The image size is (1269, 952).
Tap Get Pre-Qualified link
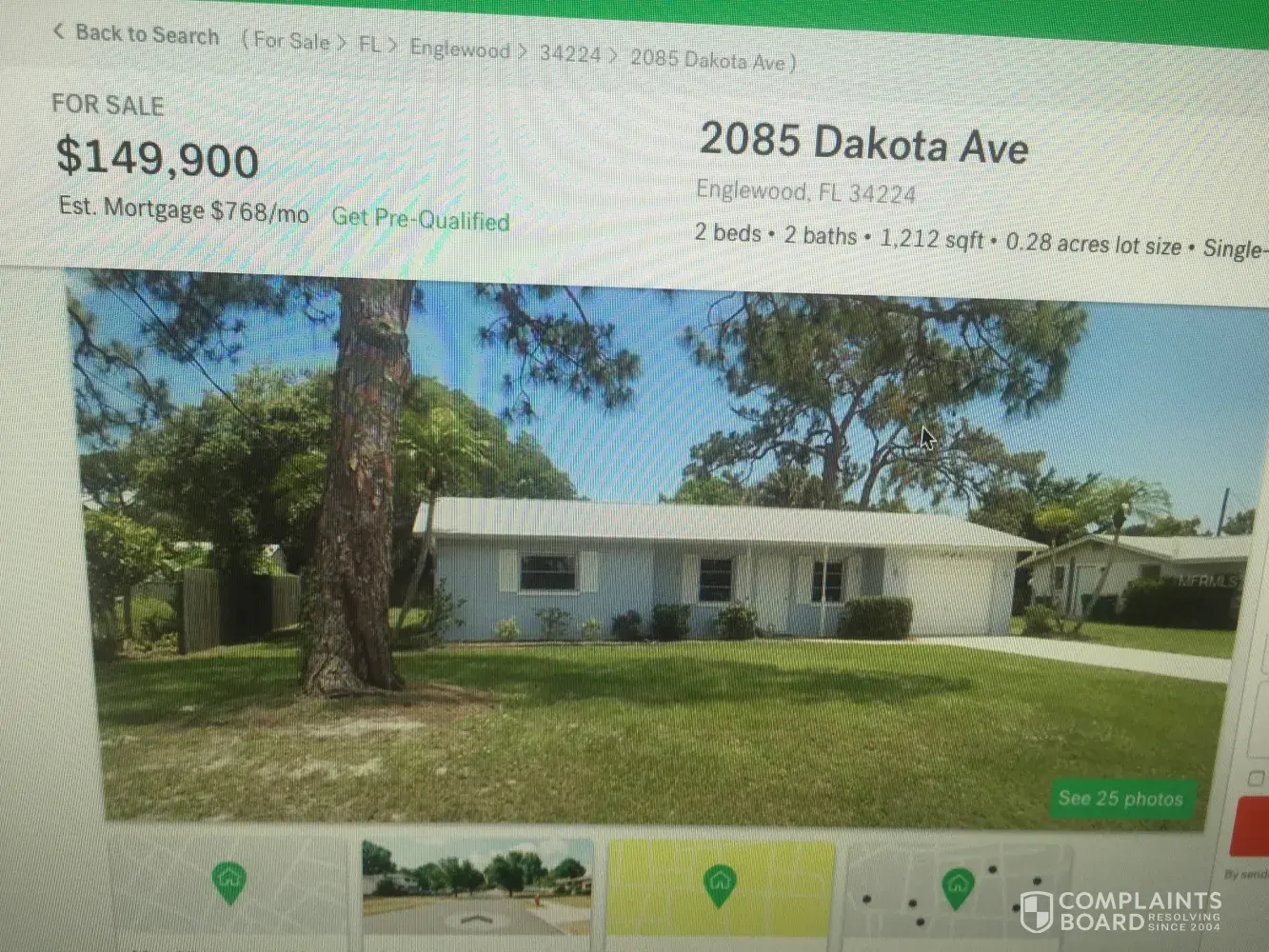[420, 219]
